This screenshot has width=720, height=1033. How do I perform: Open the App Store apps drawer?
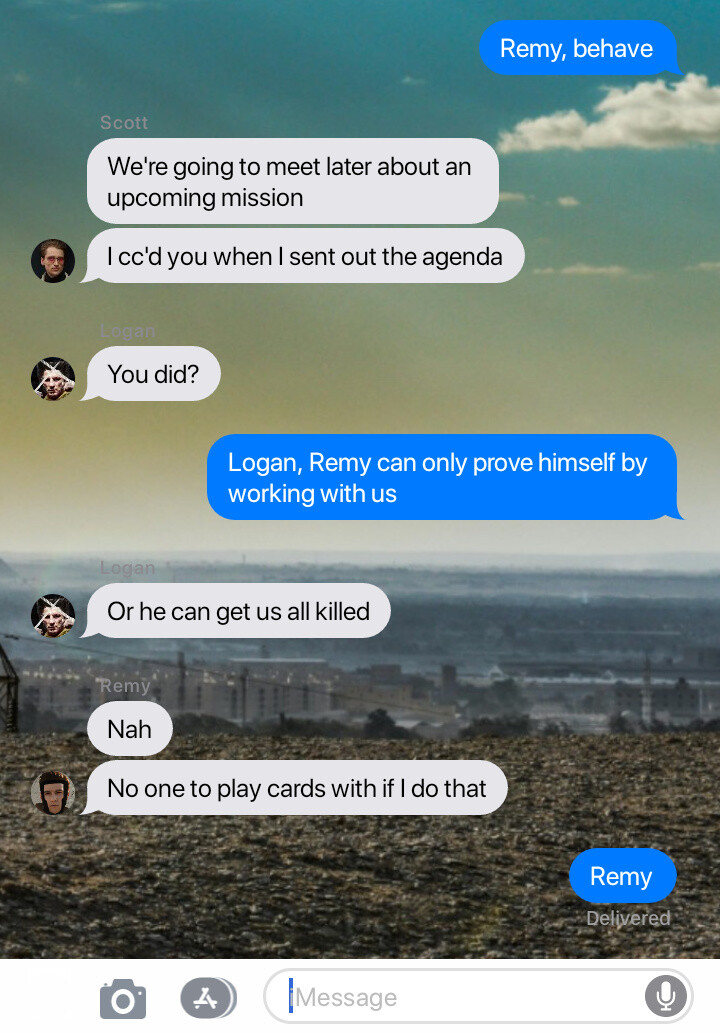207,997
